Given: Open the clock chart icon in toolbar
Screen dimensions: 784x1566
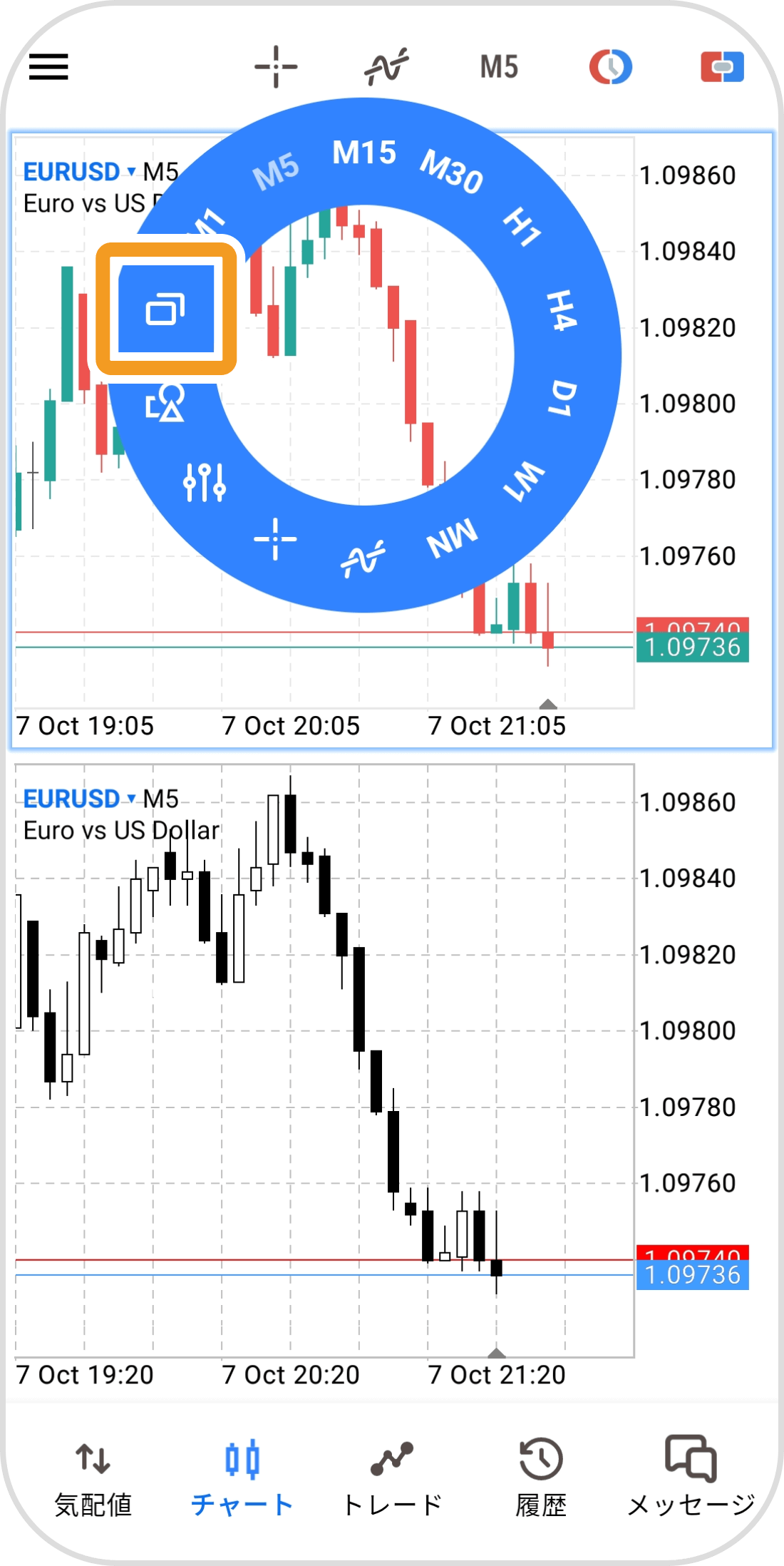Looking at the screenshot, I should (611, 67).
